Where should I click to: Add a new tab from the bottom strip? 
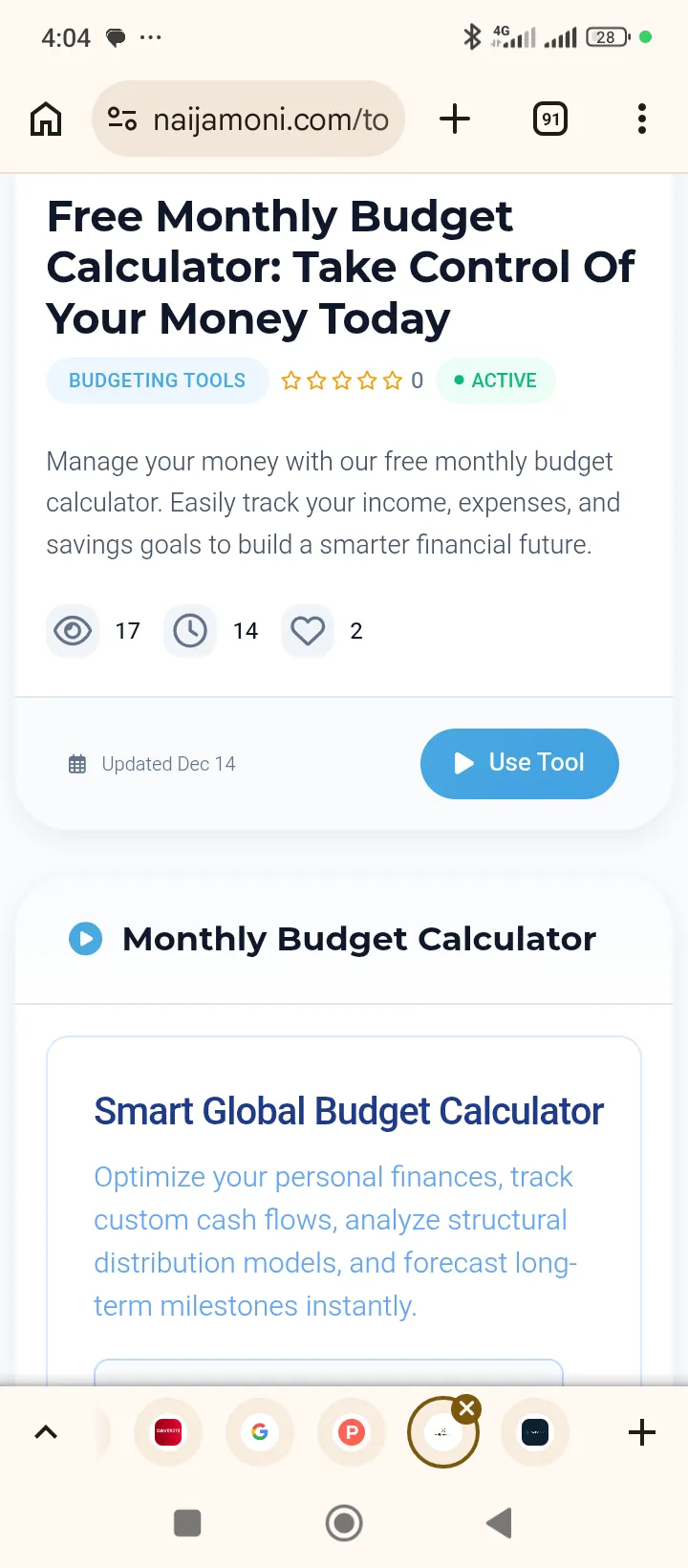tap(642, 1431)
